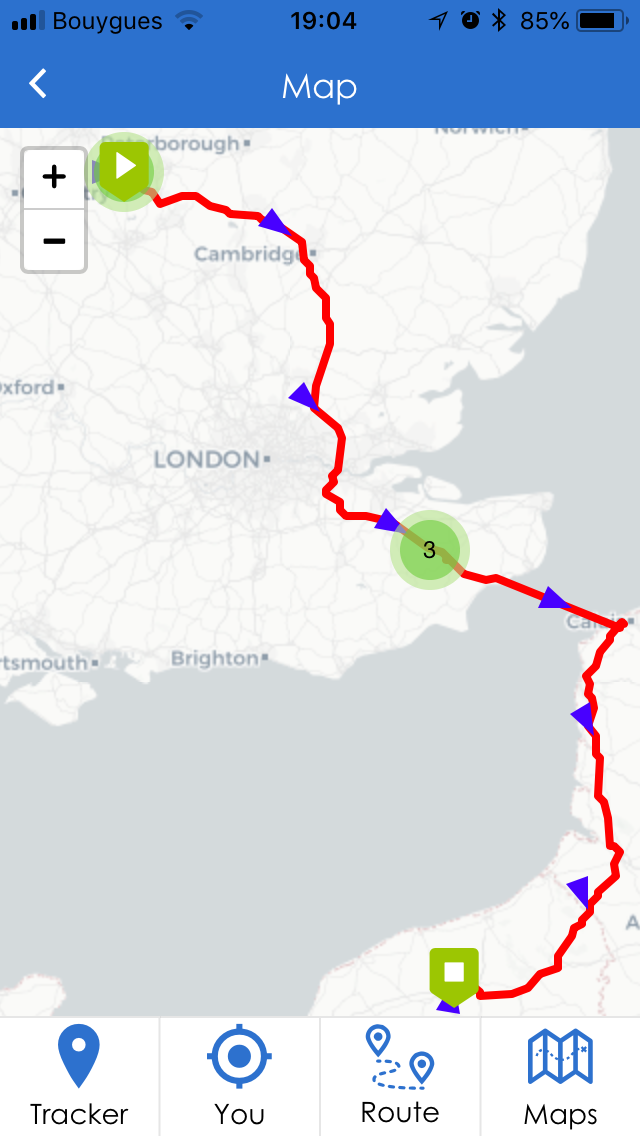Zoom in on the map

(x=54, y=178)
